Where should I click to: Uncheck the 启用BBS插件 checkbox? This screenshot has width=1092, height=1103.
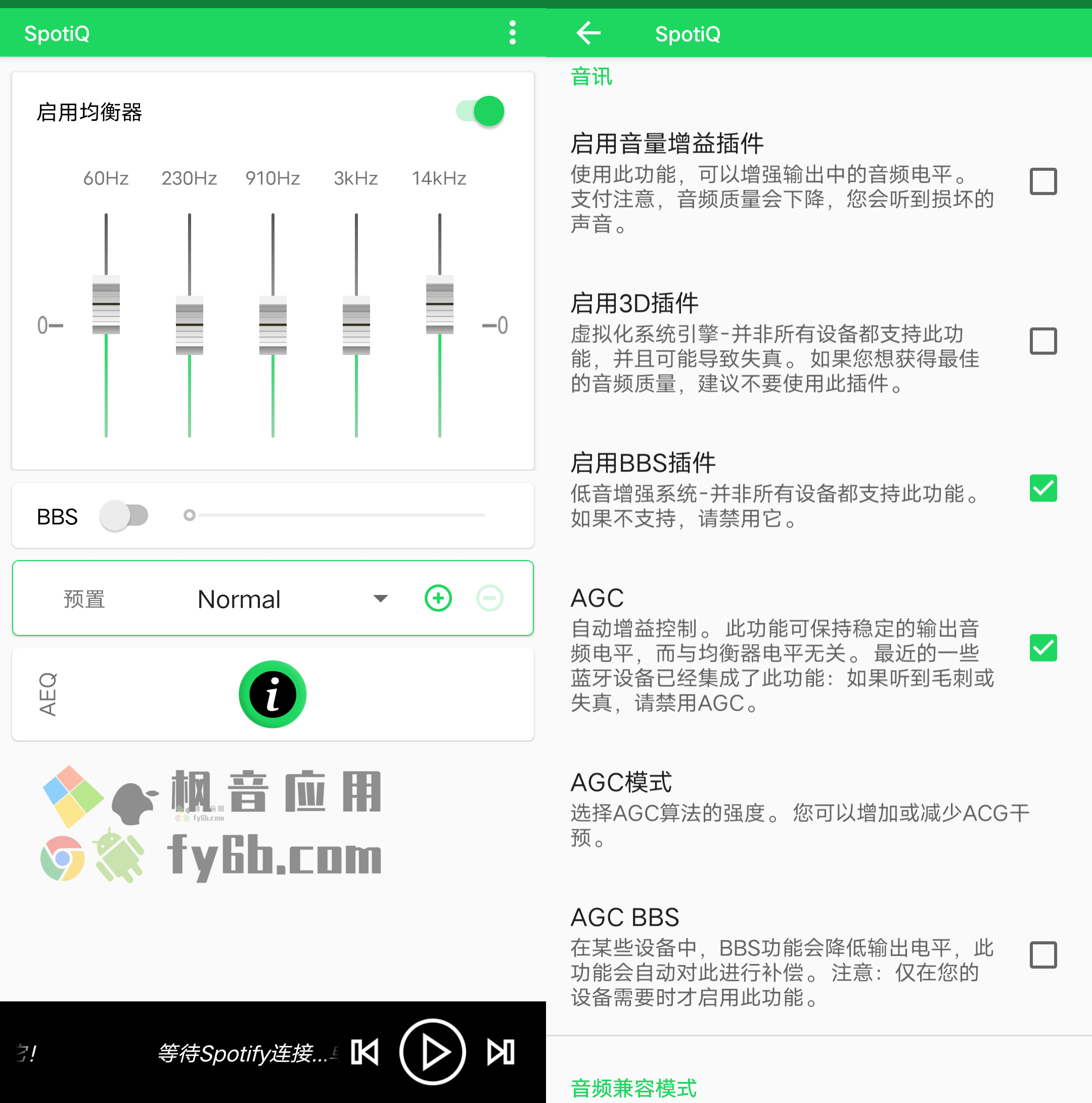tap(1042, 488)
